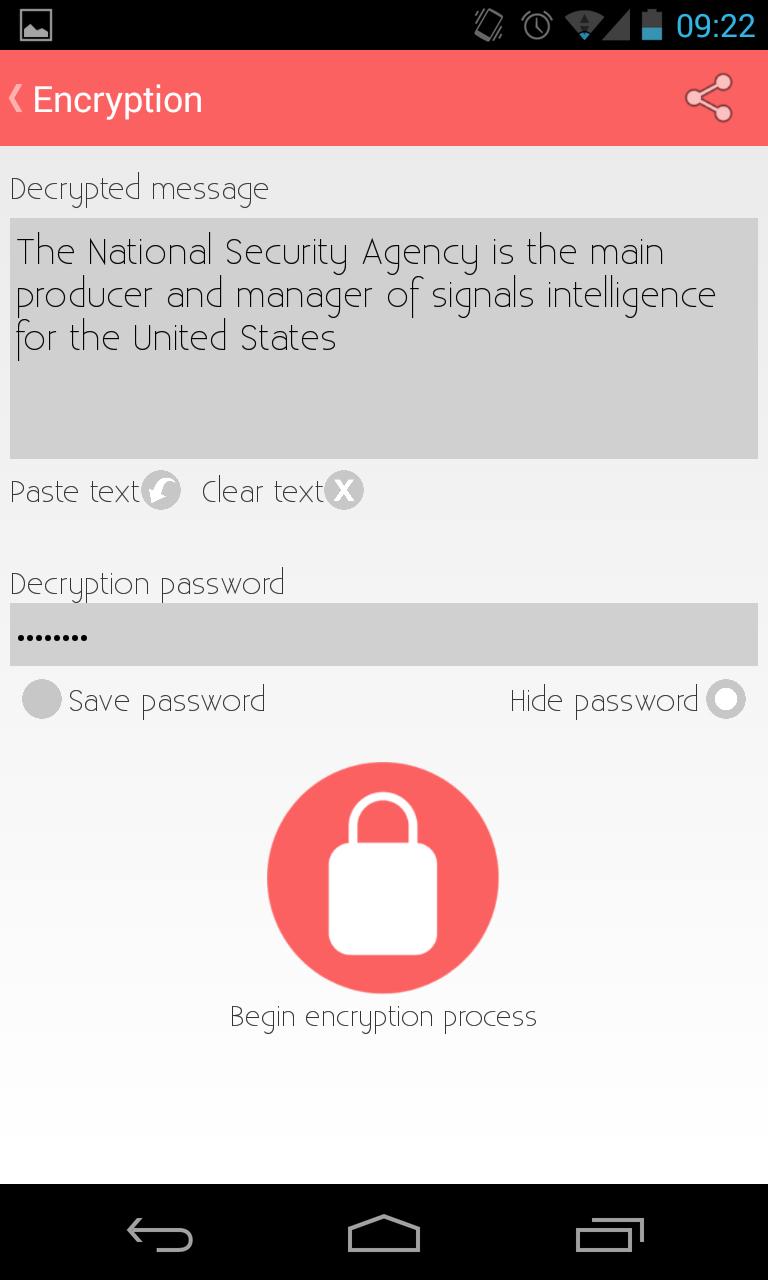The height and width of the screenshot is (1280, 768).
Task: Tap the Clear text label
Action: click(259, 491)
